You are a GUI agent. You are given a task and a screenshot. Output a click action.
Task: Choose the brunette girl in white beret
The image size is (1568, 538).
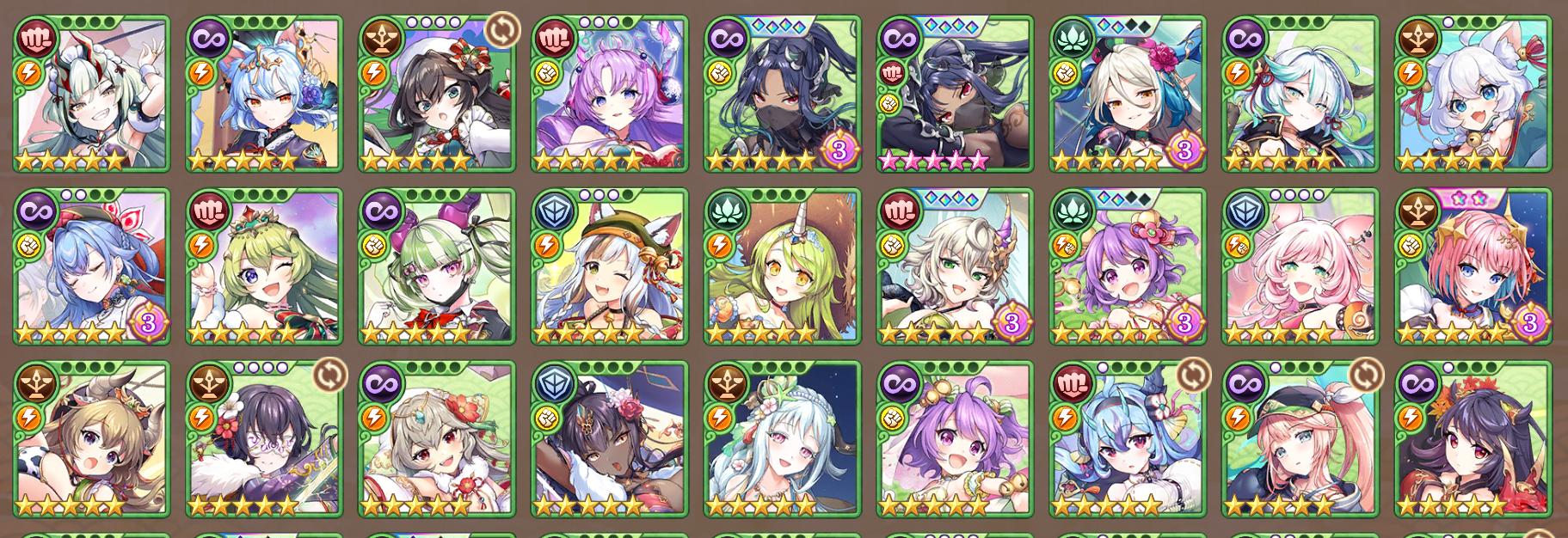pos(437,95)
